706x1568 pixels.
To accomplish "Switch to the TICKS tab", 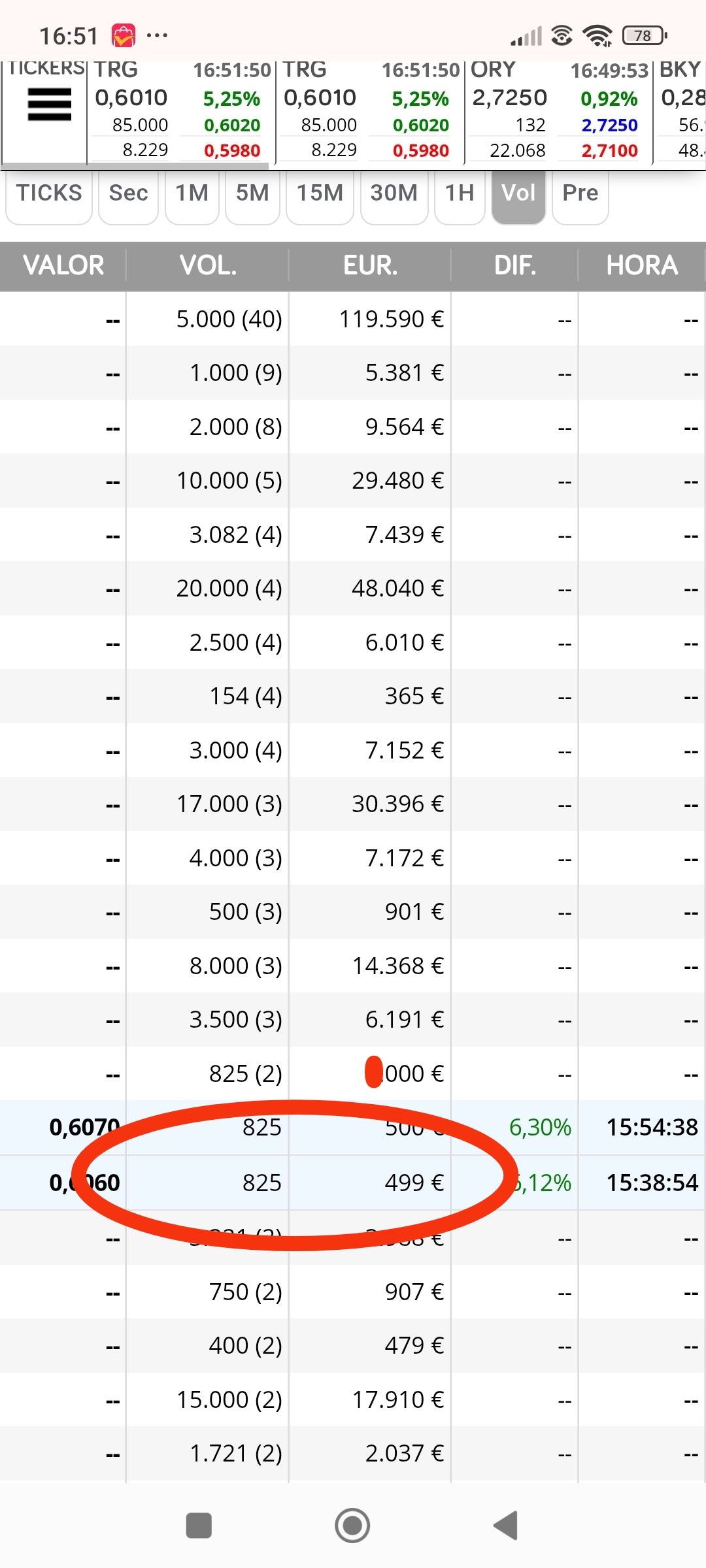I will [x=49, y=193].
